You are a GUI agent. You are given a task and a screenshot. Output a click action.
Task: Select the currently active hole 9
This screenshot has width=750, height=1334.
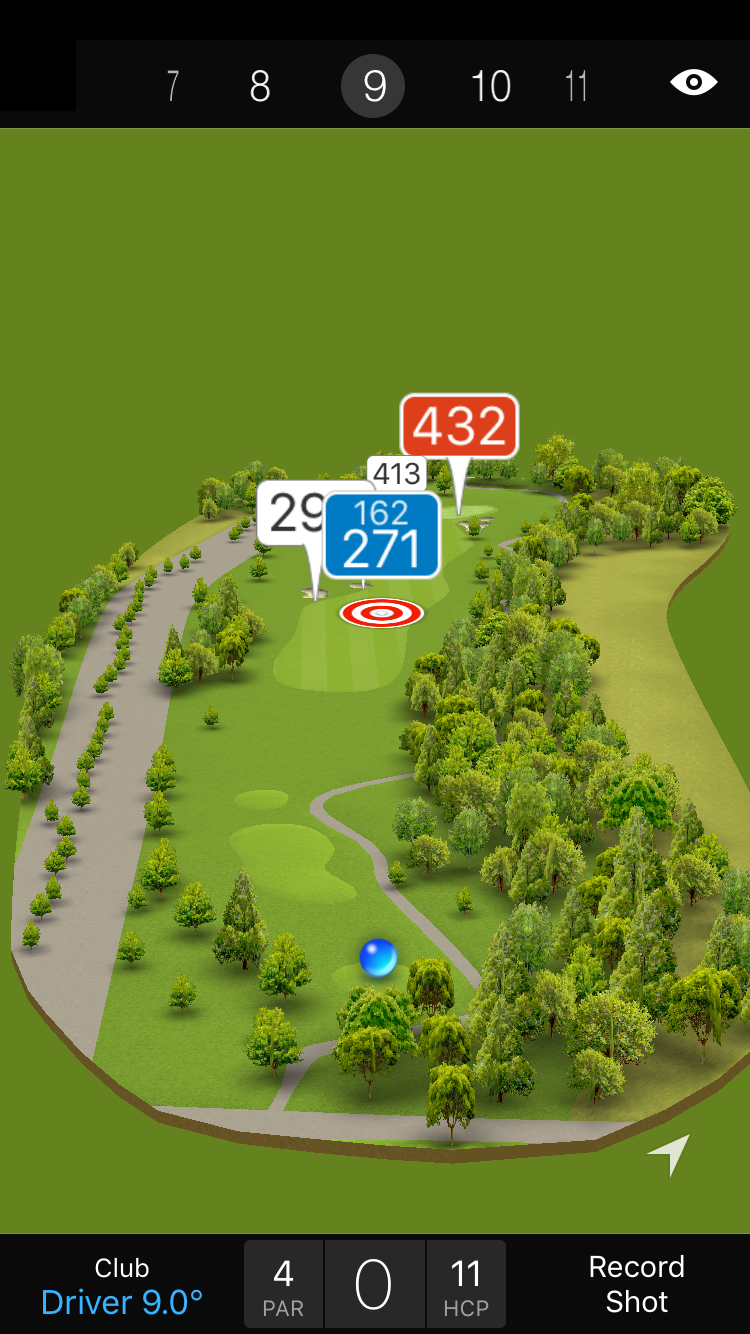coord(373,87)
